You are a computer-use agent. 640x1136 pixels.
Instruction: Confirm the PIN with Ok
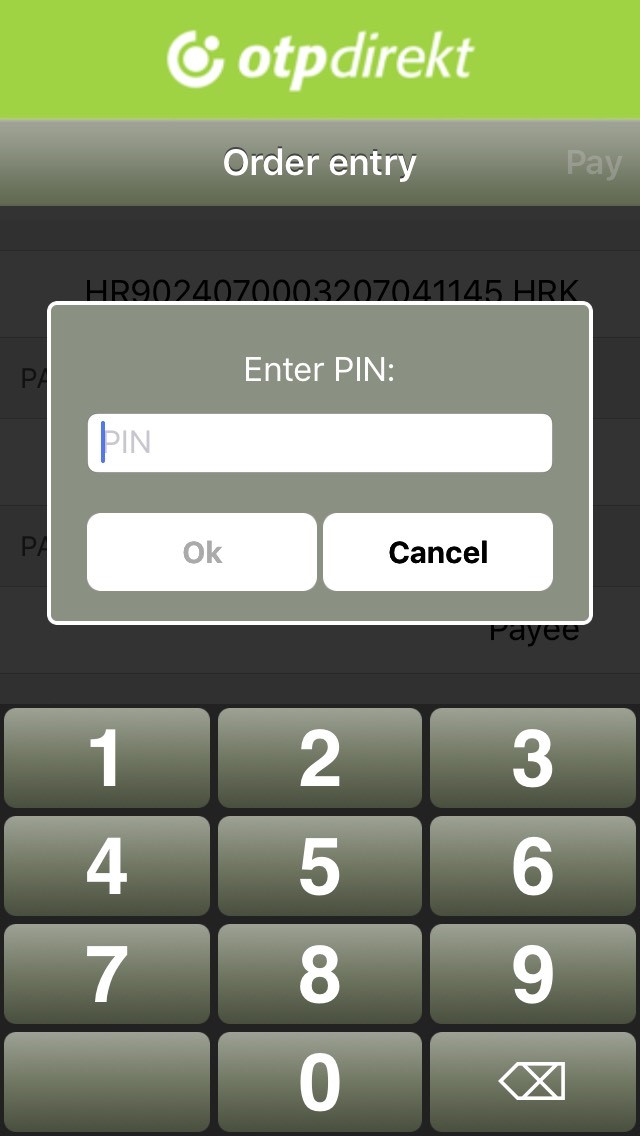202,552
